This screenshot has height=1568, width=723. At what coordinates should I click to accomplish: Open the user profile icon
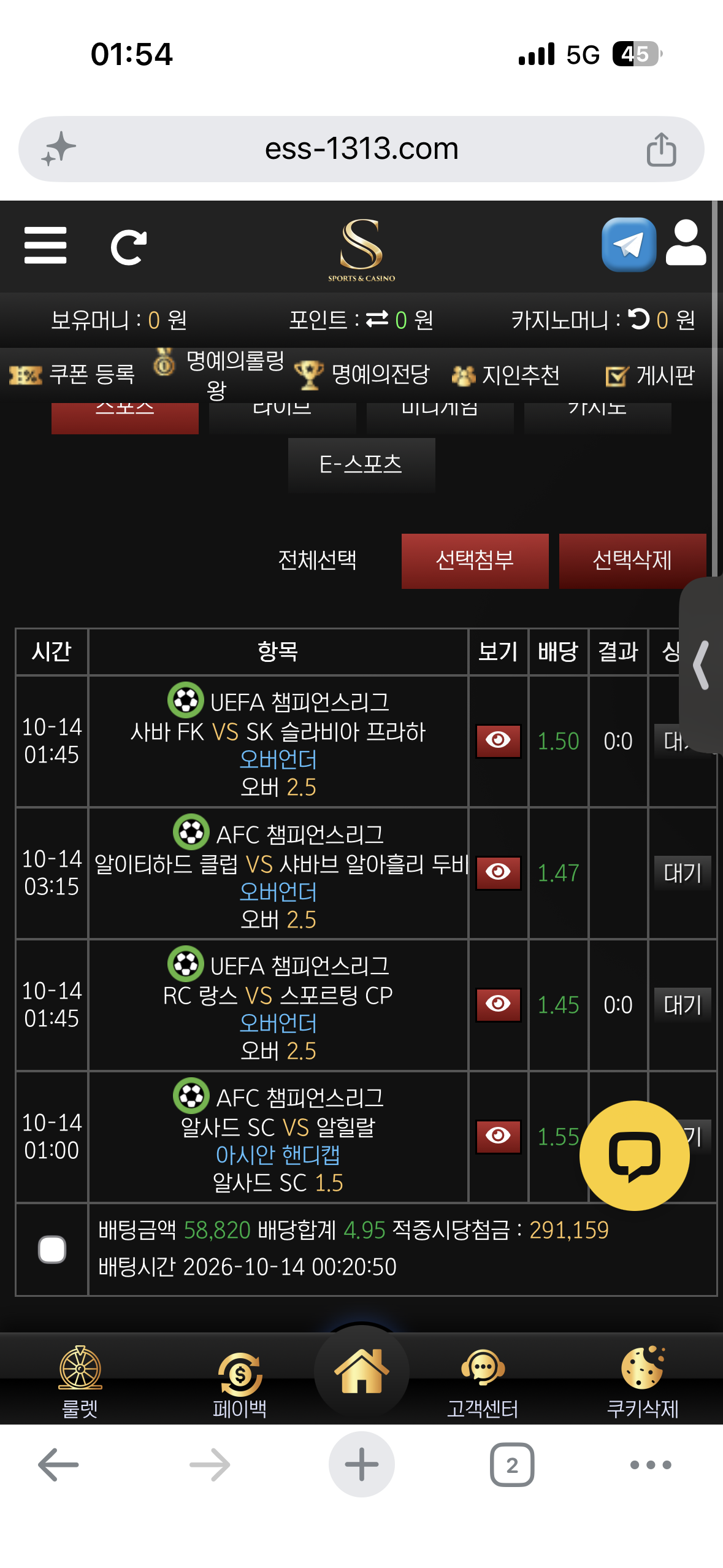tap(686, 242)
